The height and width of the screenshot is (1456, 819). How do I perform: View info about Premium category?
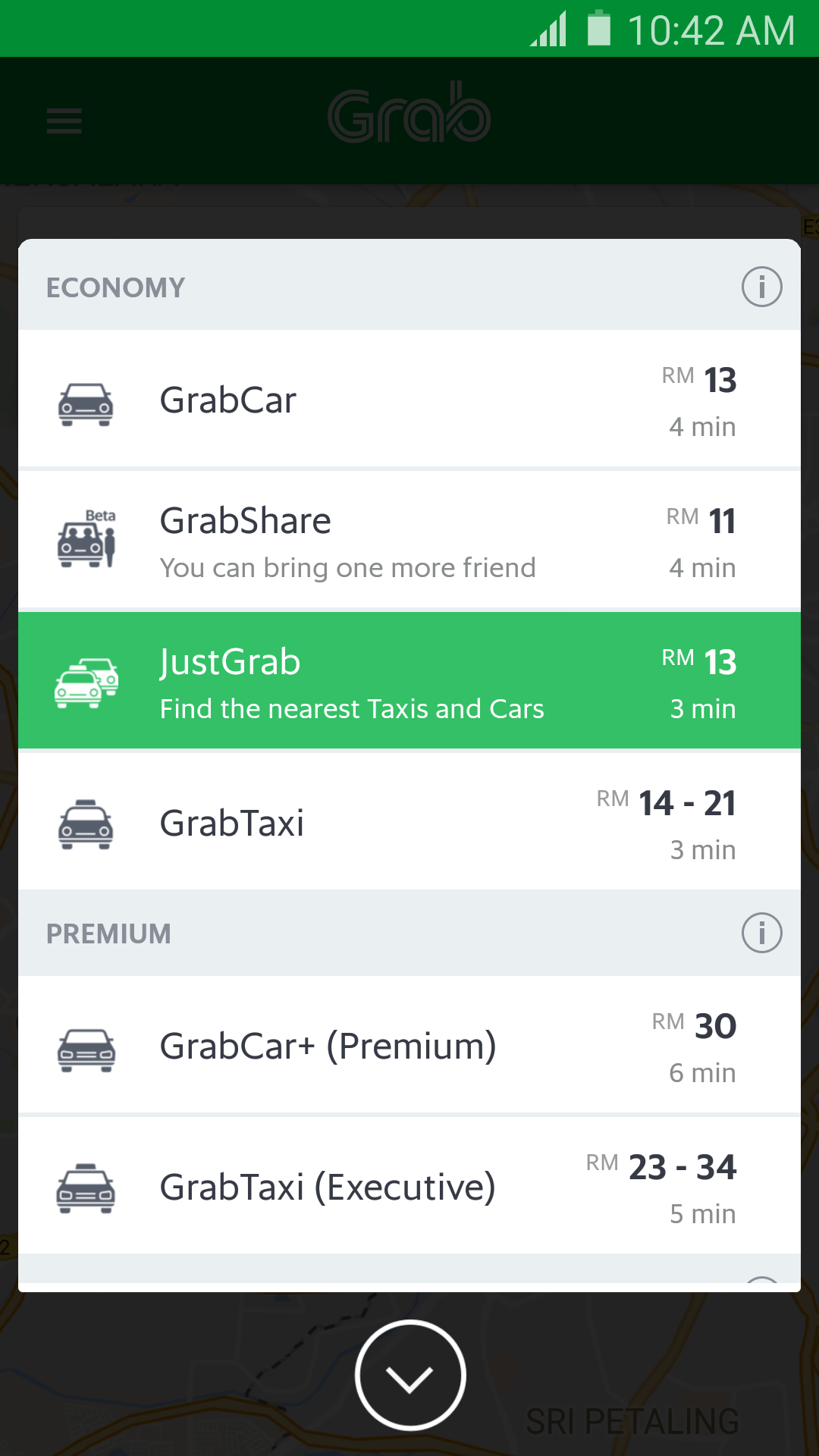pyautogui.click(x=761, y=933)
